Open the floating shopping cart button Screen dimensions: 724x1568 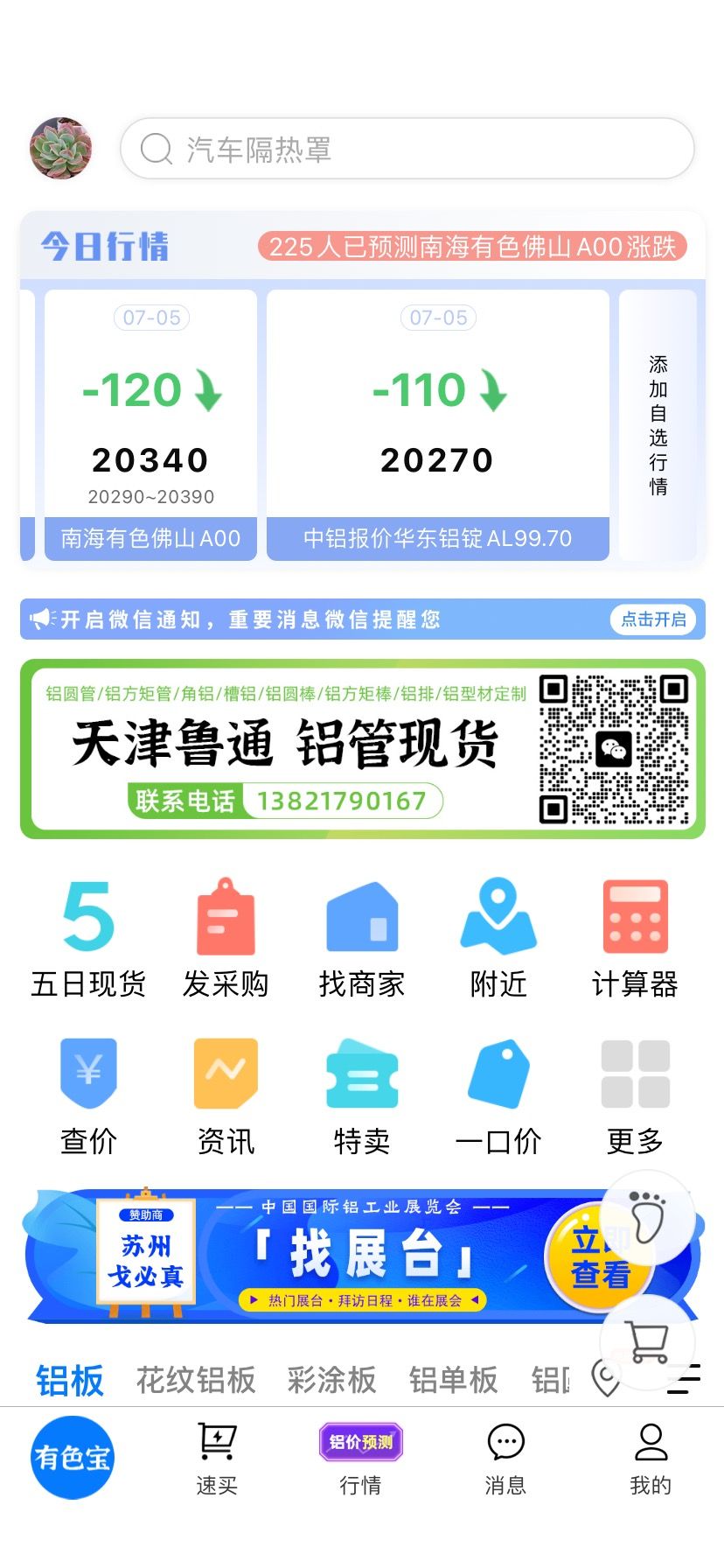(x=648, y=1342)
